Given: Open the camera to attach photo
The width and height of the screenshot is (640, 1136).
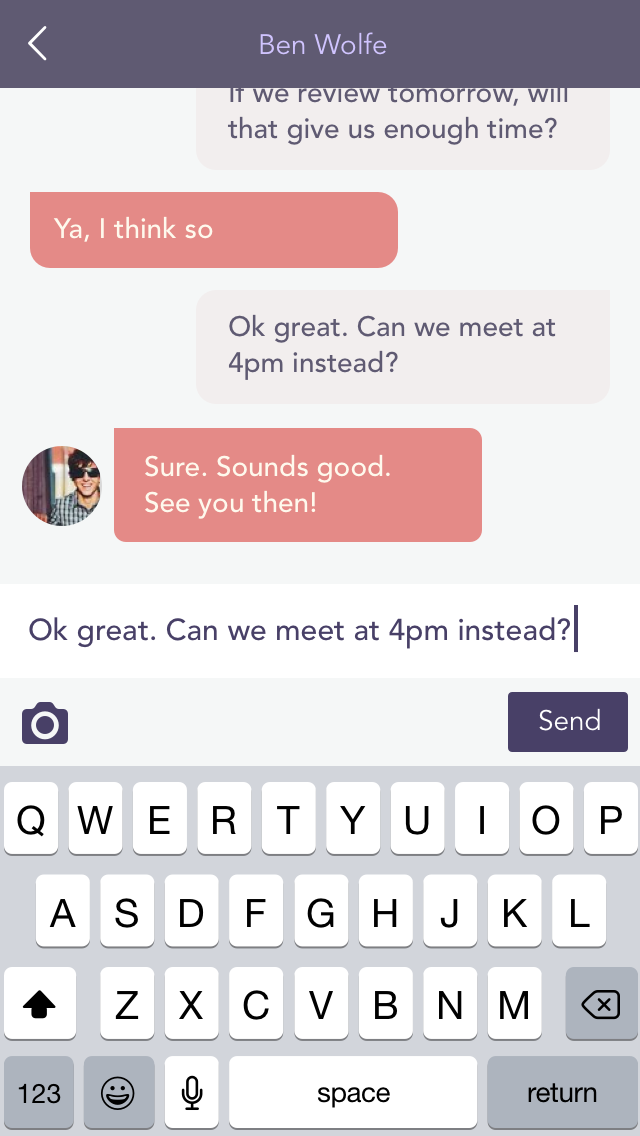Looking at the screenshot, I should [45, 722].
